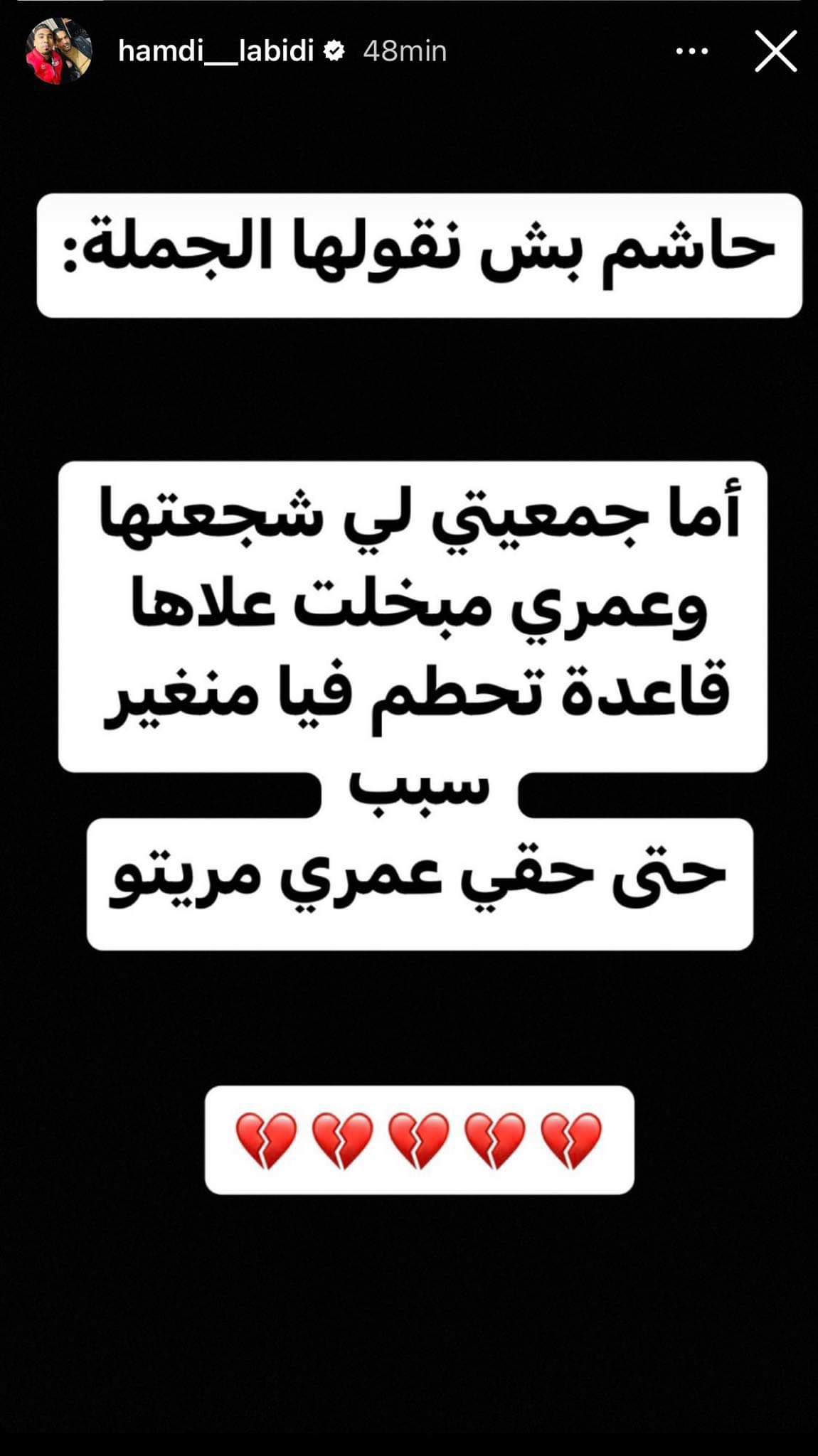Viewport: 818px width, 1456px height.
Task: Open hamdi__labidi's profile picture
Action: pyautogui.click(x=59, y=51)
